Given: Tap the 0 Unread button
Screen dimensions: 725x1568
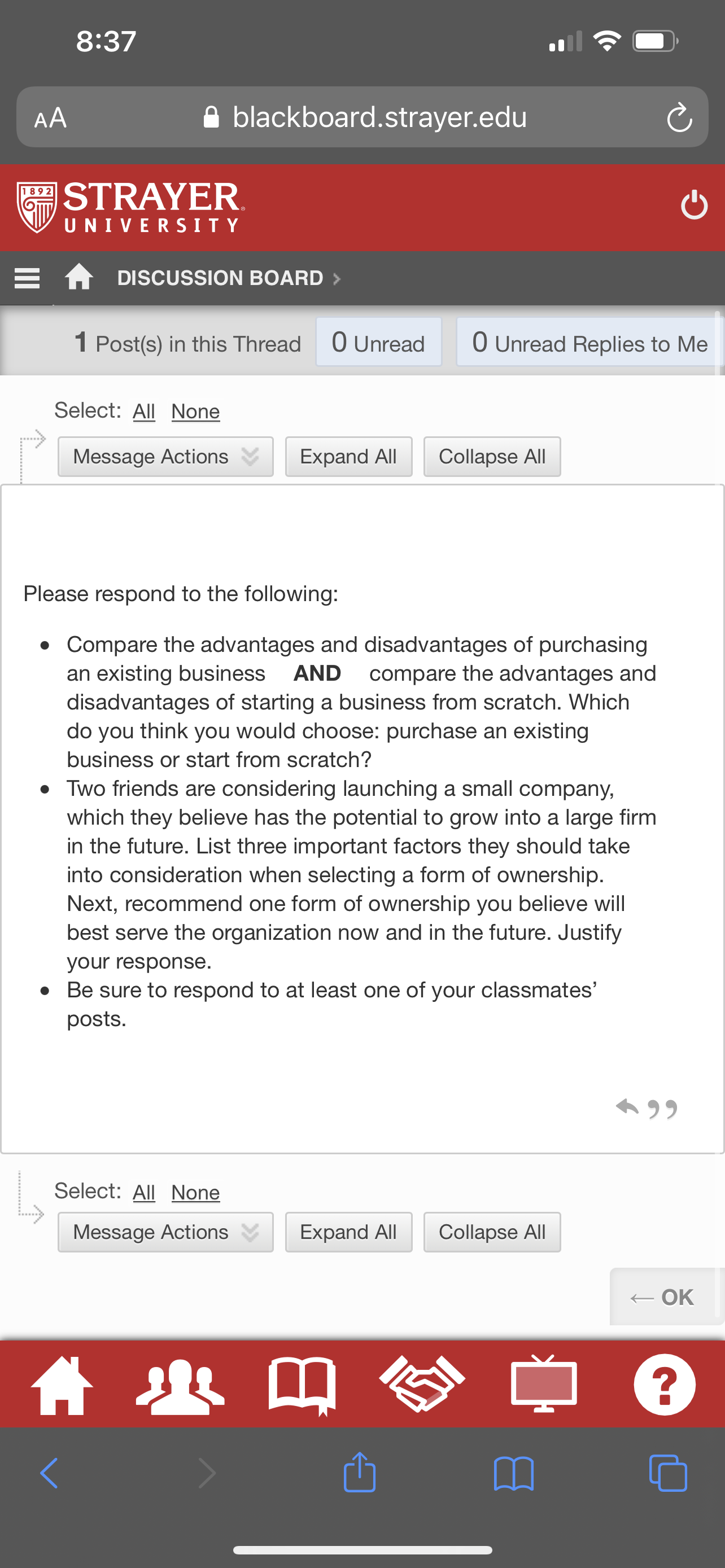Looking at the screenshot, I should coord(379,342).
